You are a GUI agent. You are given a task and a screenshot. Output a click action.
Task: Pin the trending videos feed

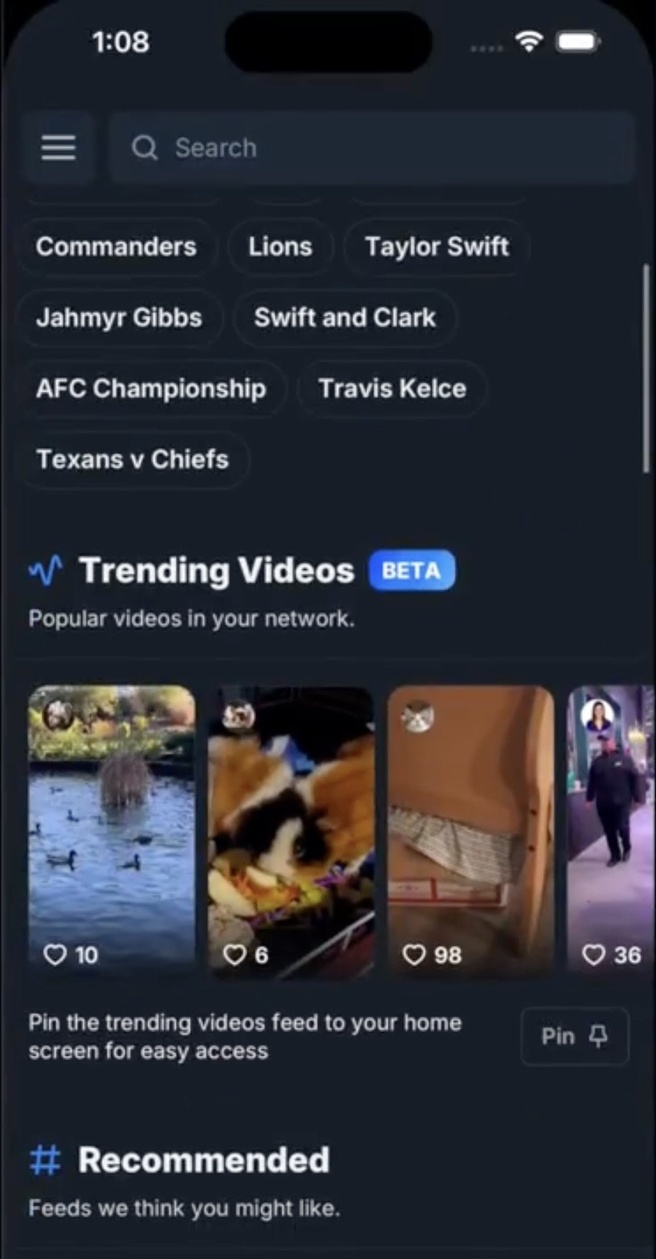(x=574, y=1037)
